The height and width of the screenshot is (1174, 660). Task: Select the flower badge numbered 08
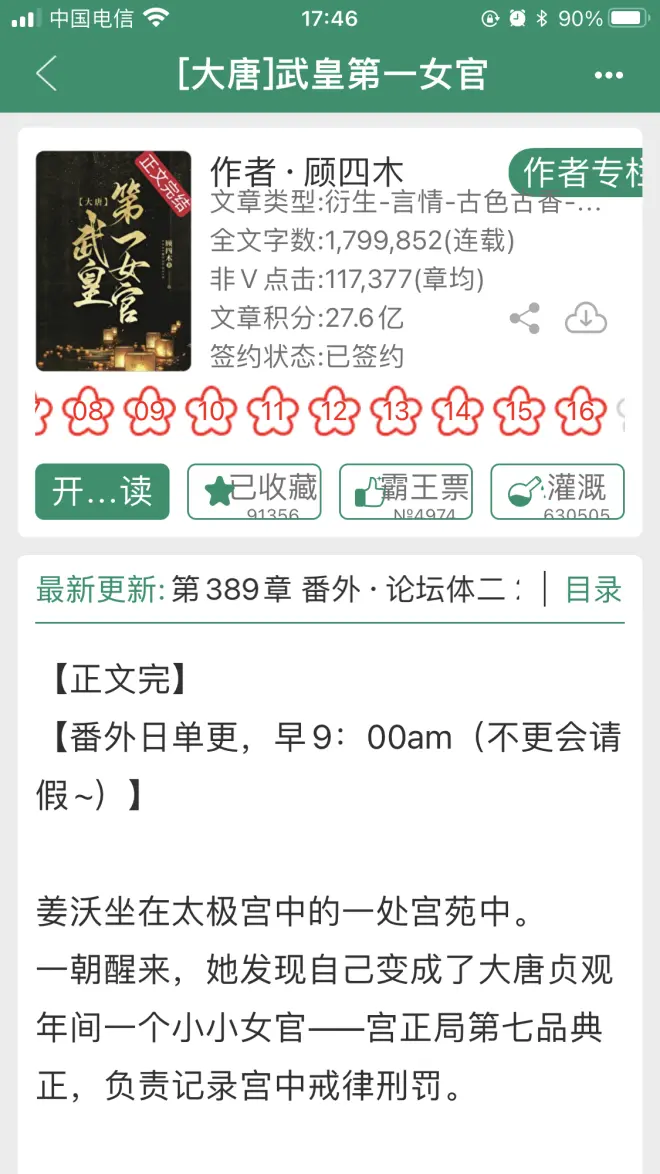[88, 410]
